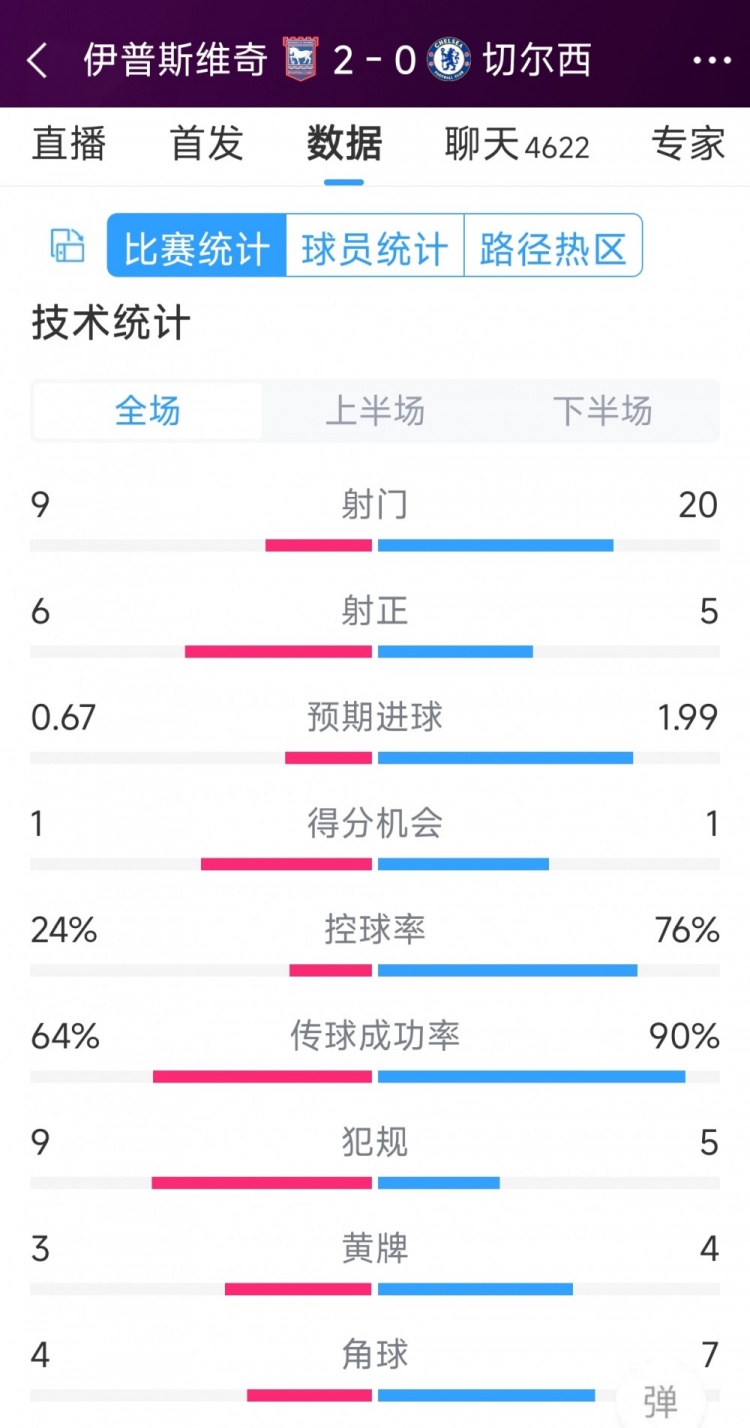750x1428 pixels.
Task: Select the 全场 (full match) filter
Action: (x=146, y=410)
